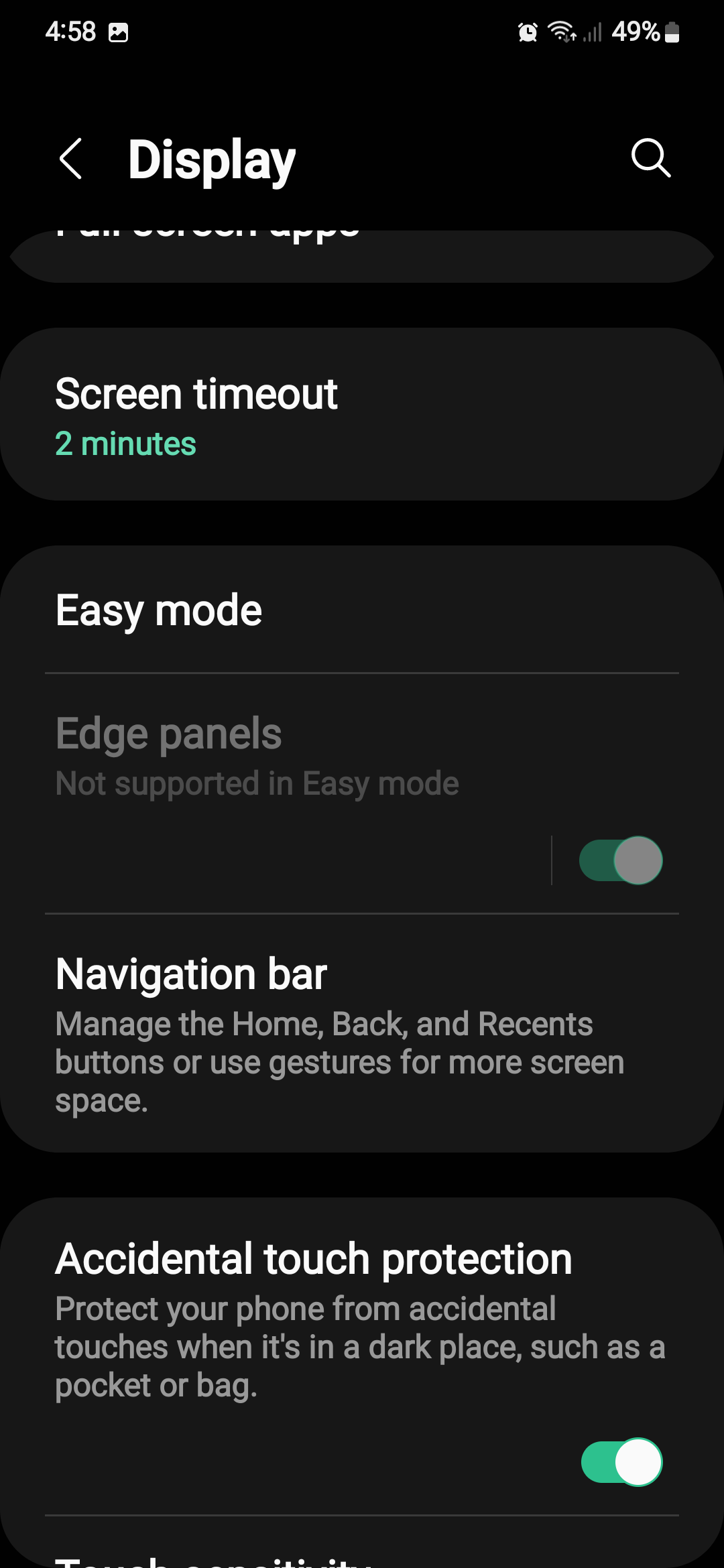The image size is (724, 1568).
Task: Open Navigation bar settings
Action: coord(362,1032)
